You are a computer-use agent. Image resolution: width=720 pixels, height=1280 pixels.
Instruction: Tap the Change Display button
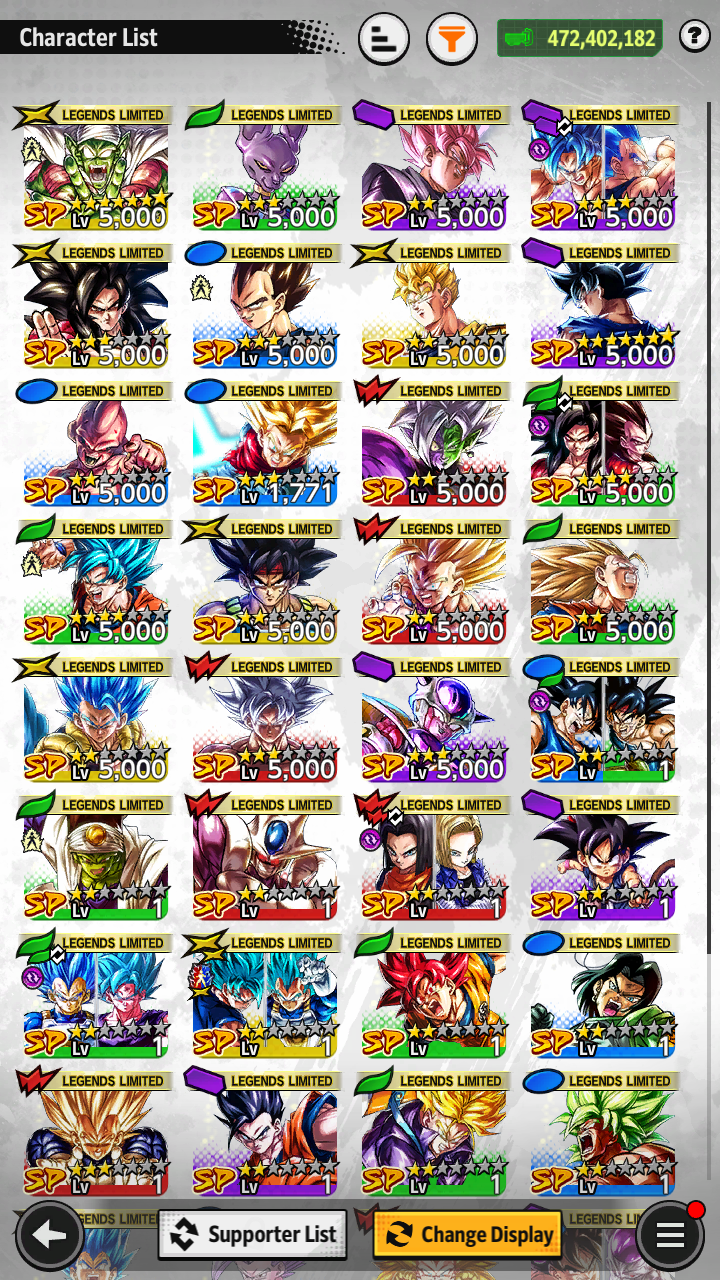[x=467, y=1234]
